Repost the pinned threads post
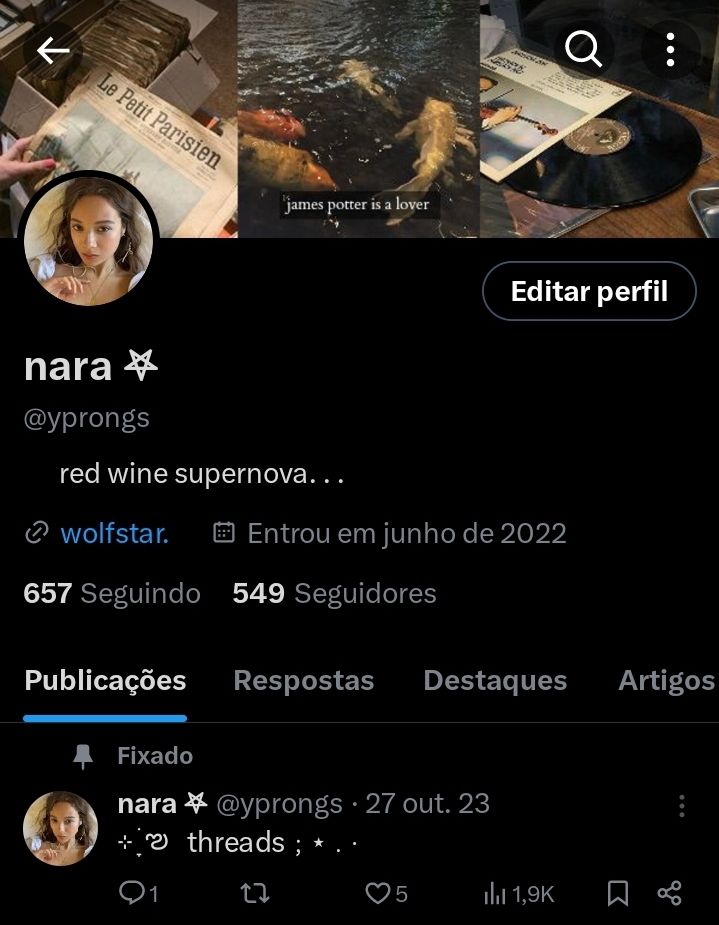The width and height of the screenshot is (719, 925). (x=256, y=893)
